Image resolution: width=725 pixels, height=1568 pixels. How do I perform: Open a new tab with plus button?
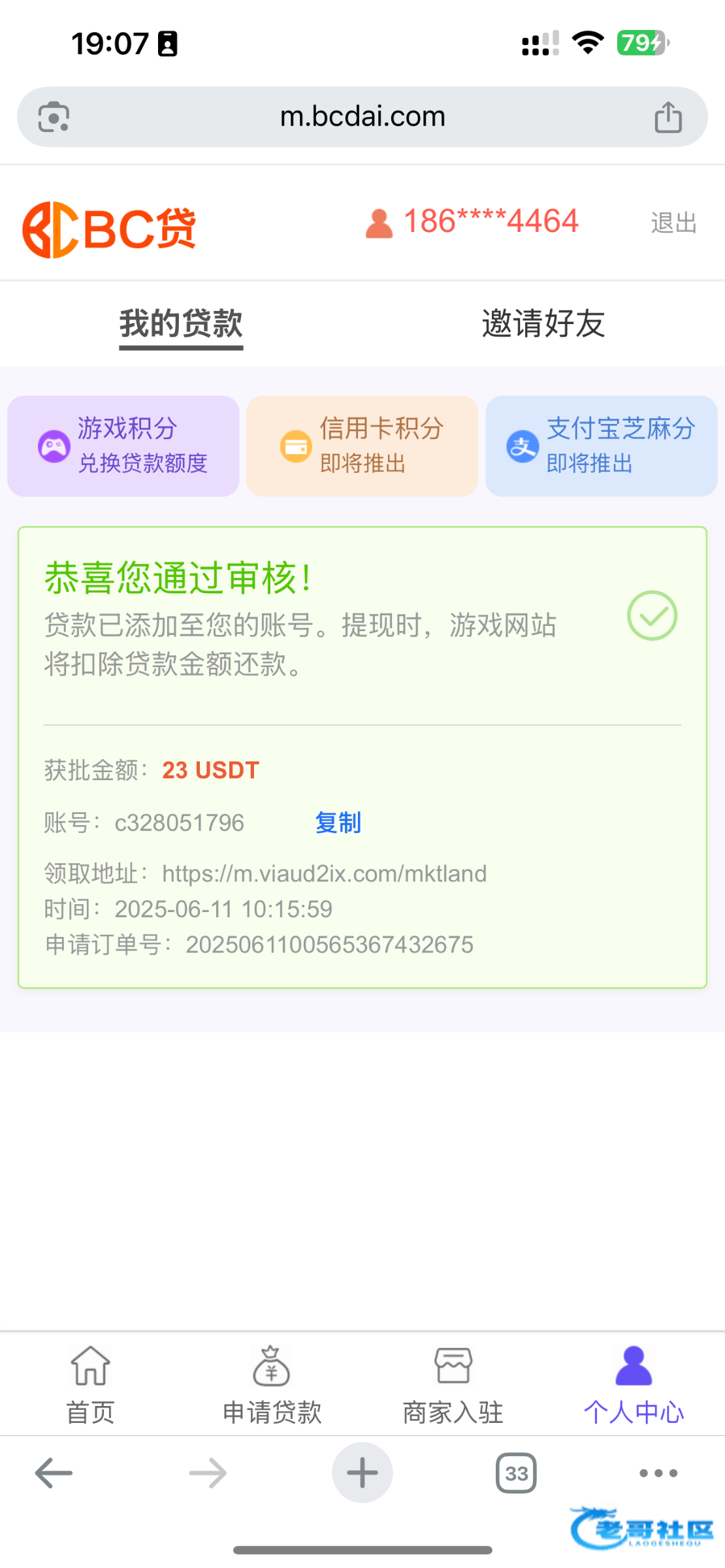pyautogui.click(x=362, y=1473)
